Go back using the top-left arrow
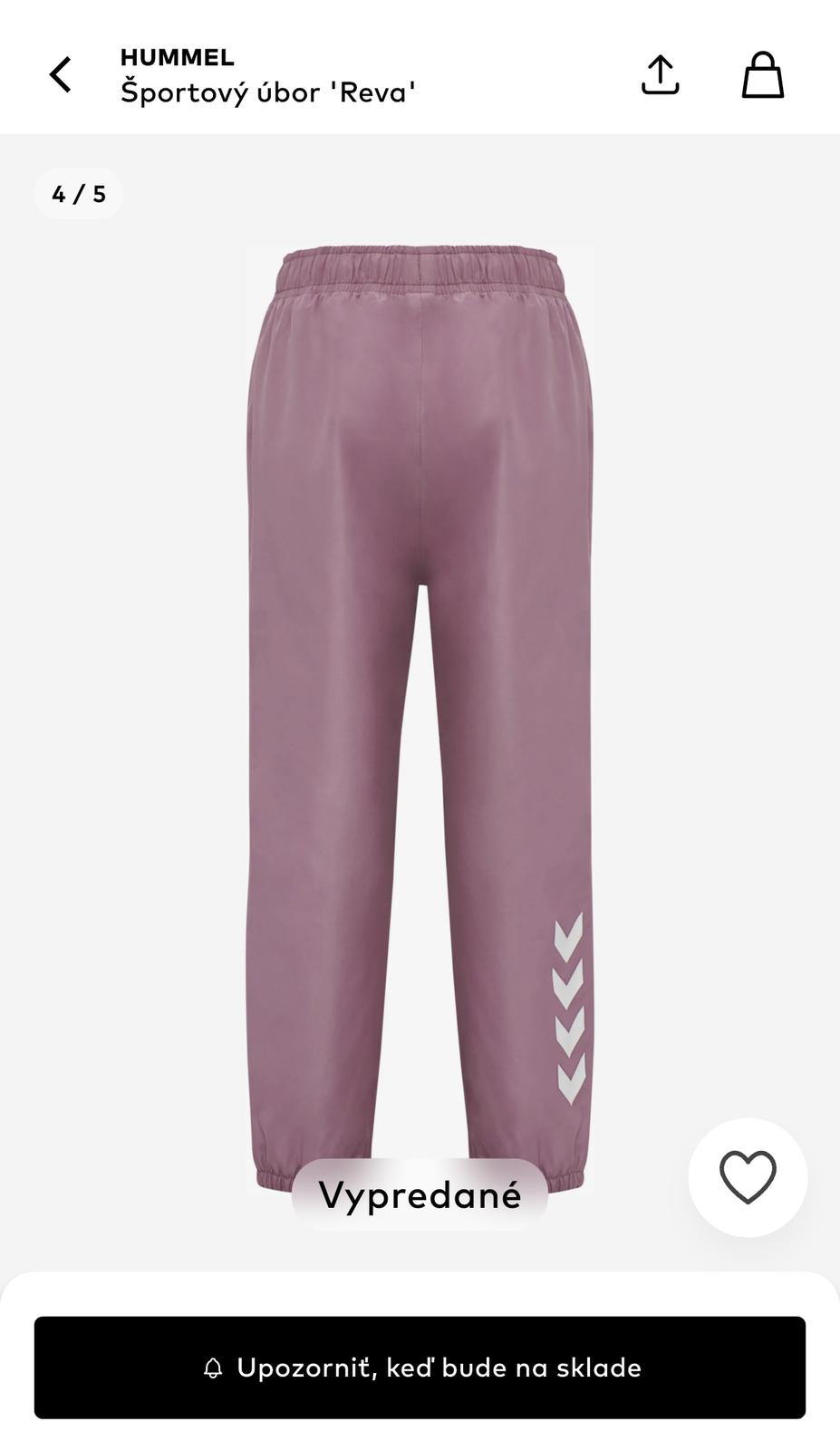 pyautogui.click(x=60, y=74)
